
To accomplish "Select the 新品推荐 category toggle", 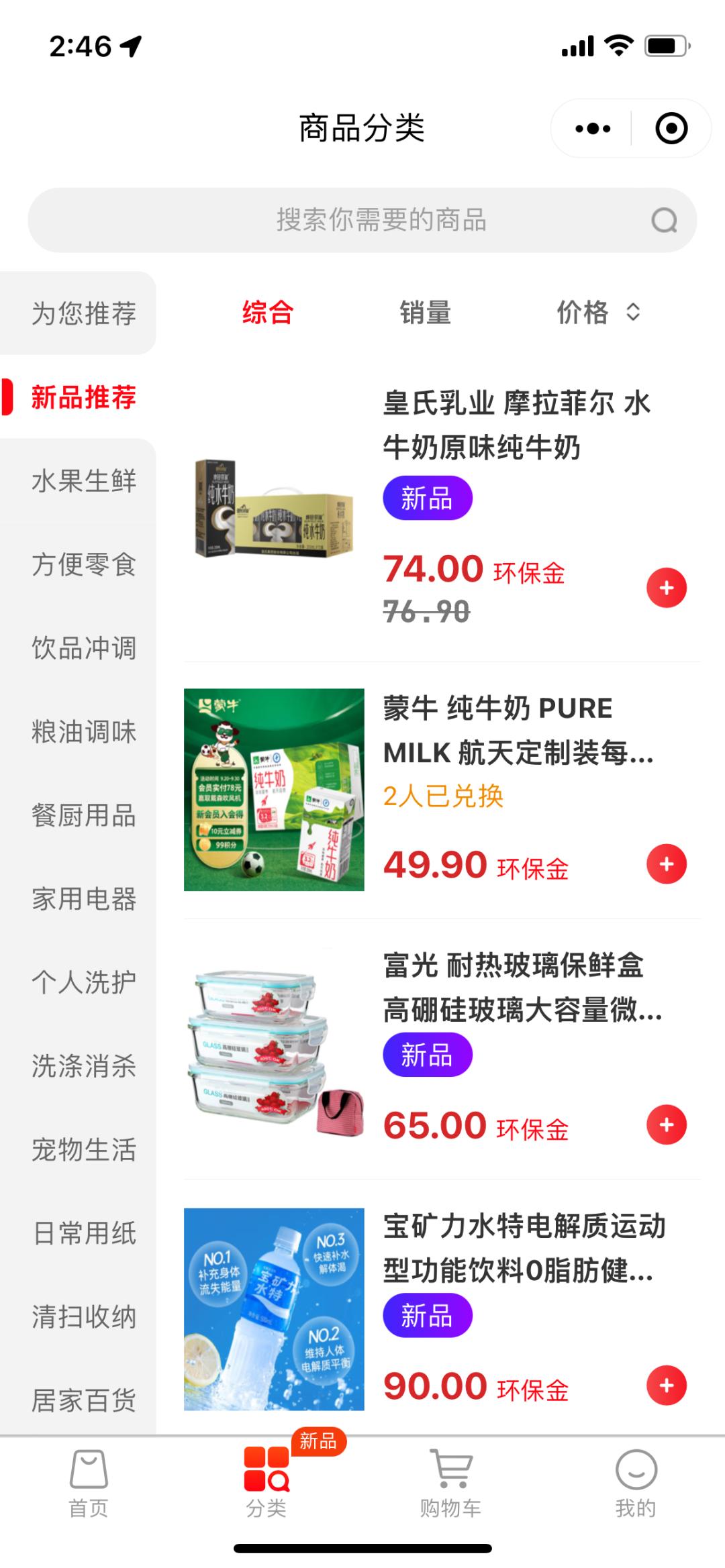I will 82,397.
